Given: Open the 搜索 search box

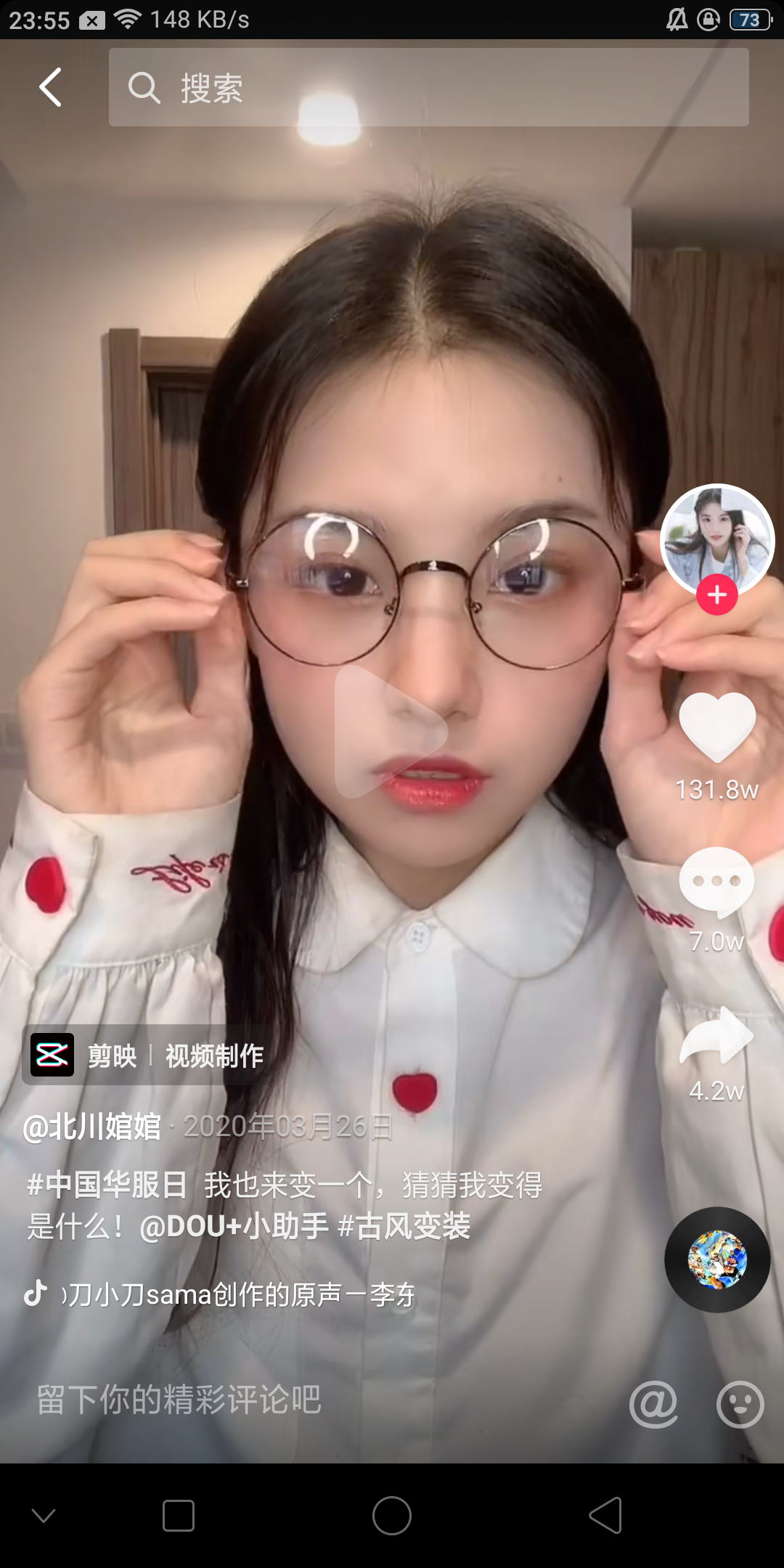Looking at the screenshot, I should [x=428, y=88].
